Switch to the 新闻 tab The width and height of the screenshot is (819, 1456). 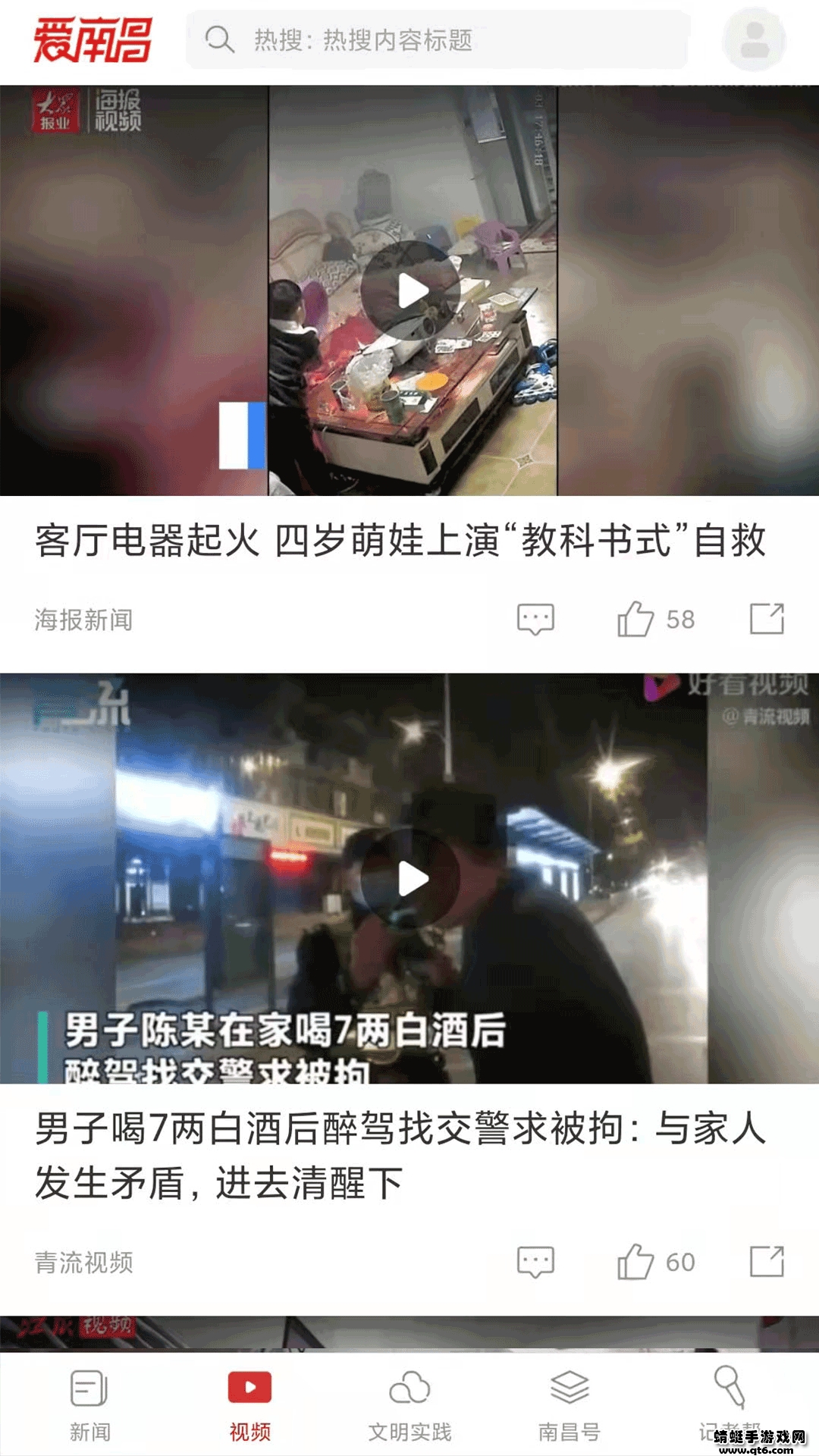89,1404
